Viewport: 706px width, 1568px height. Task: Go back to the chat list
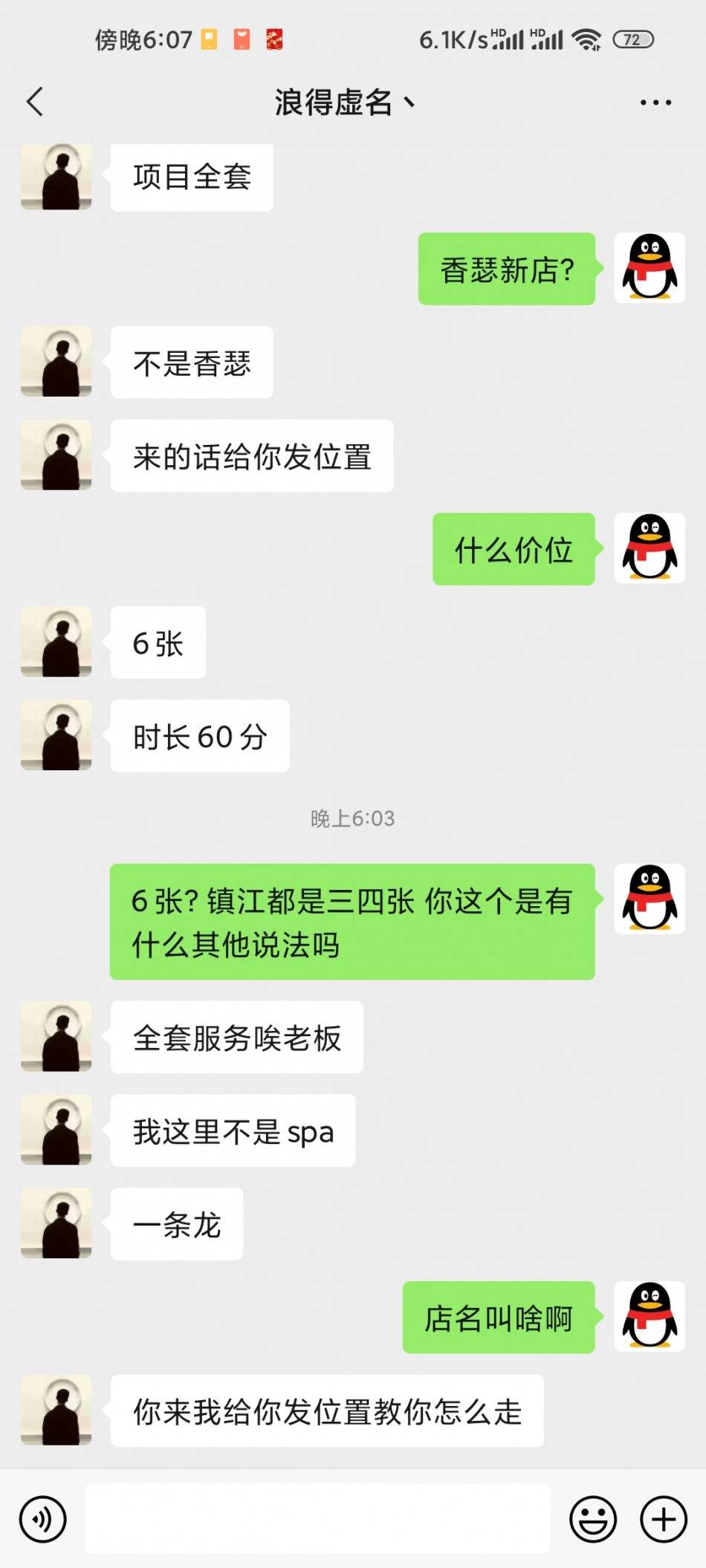[35, 102]
